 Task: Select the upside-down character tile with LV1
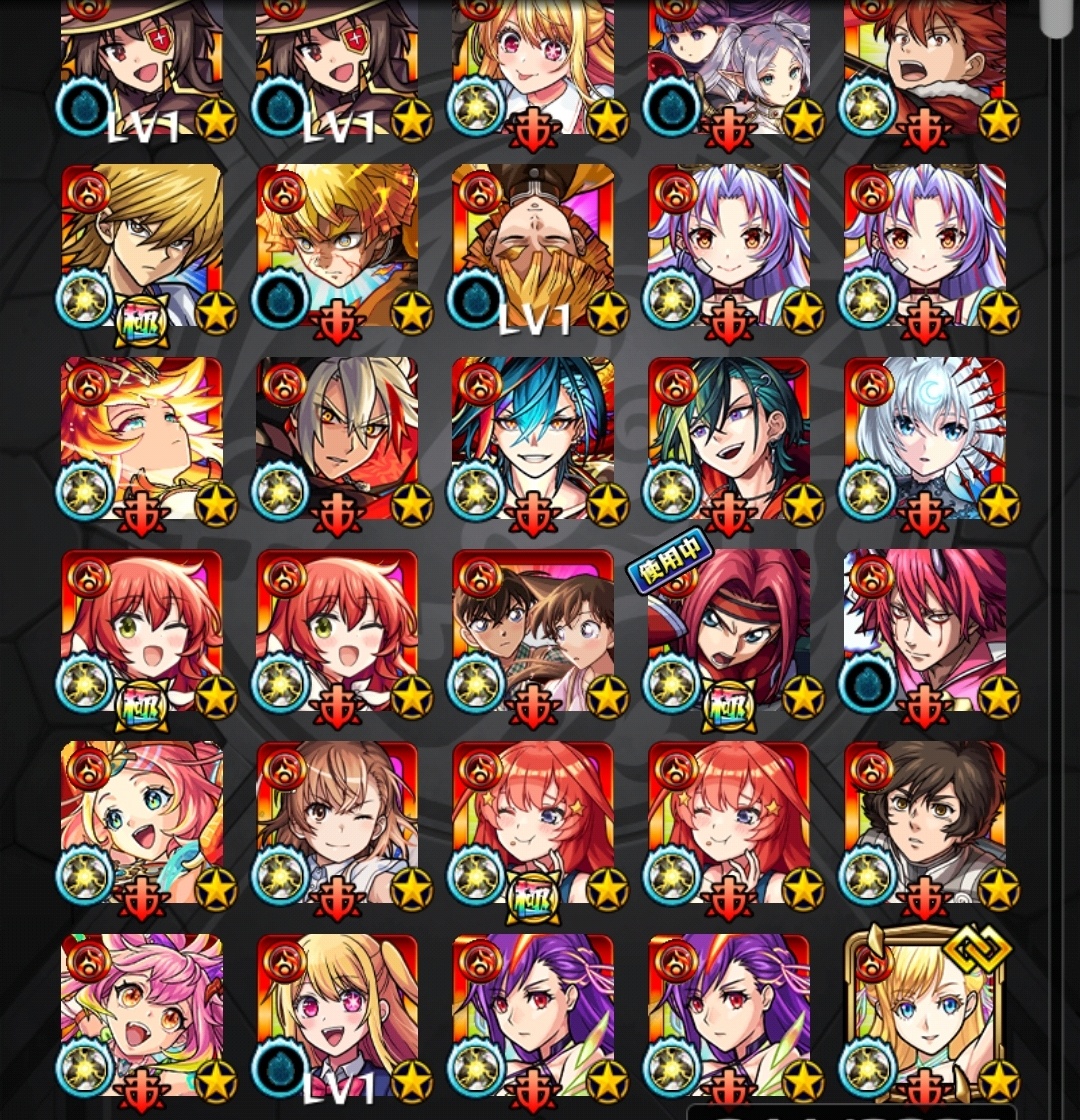click(x=533, y=245)
